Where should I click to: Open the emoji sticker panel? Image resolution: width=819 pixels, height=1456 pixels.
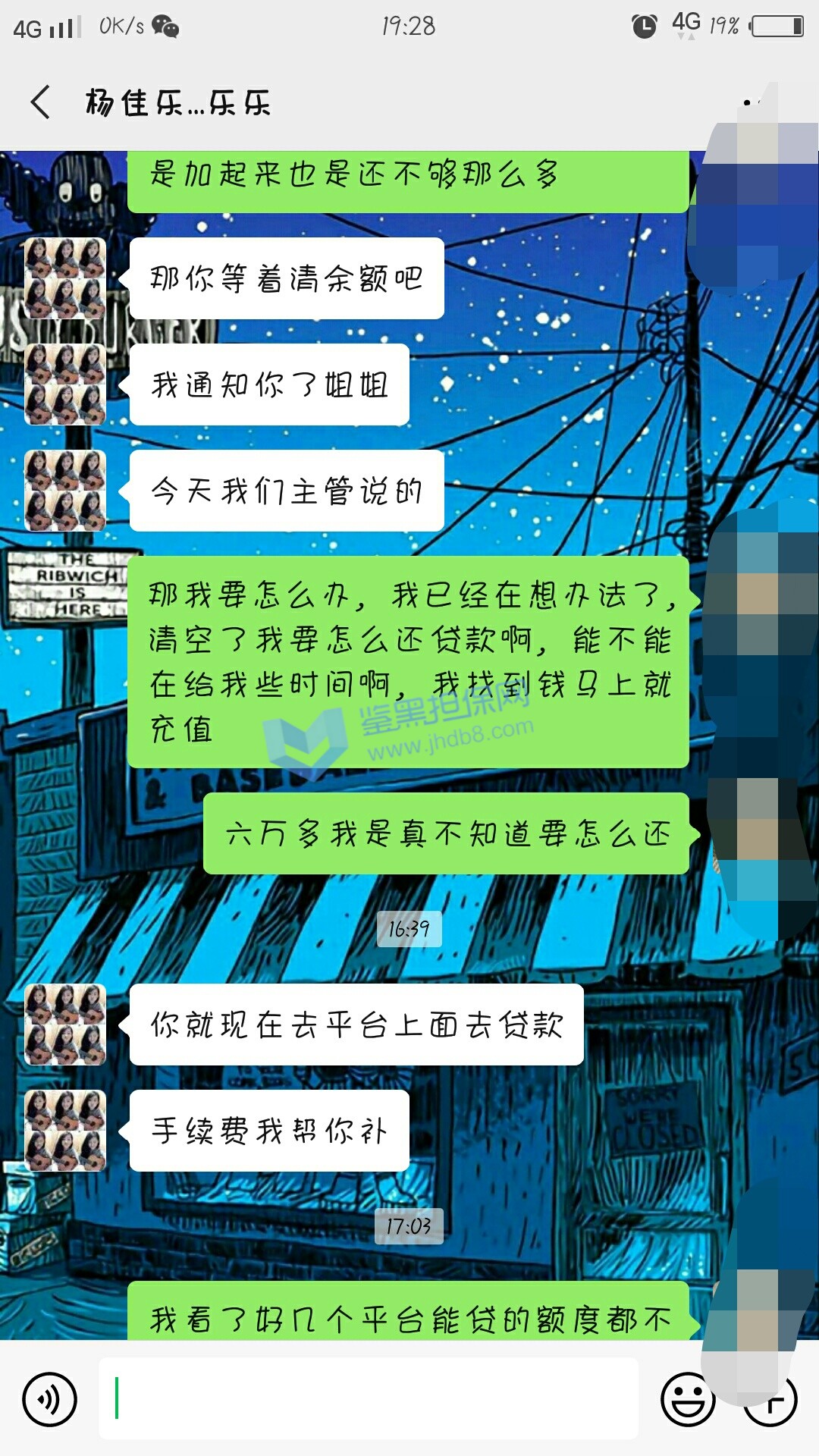(687, 1399)
